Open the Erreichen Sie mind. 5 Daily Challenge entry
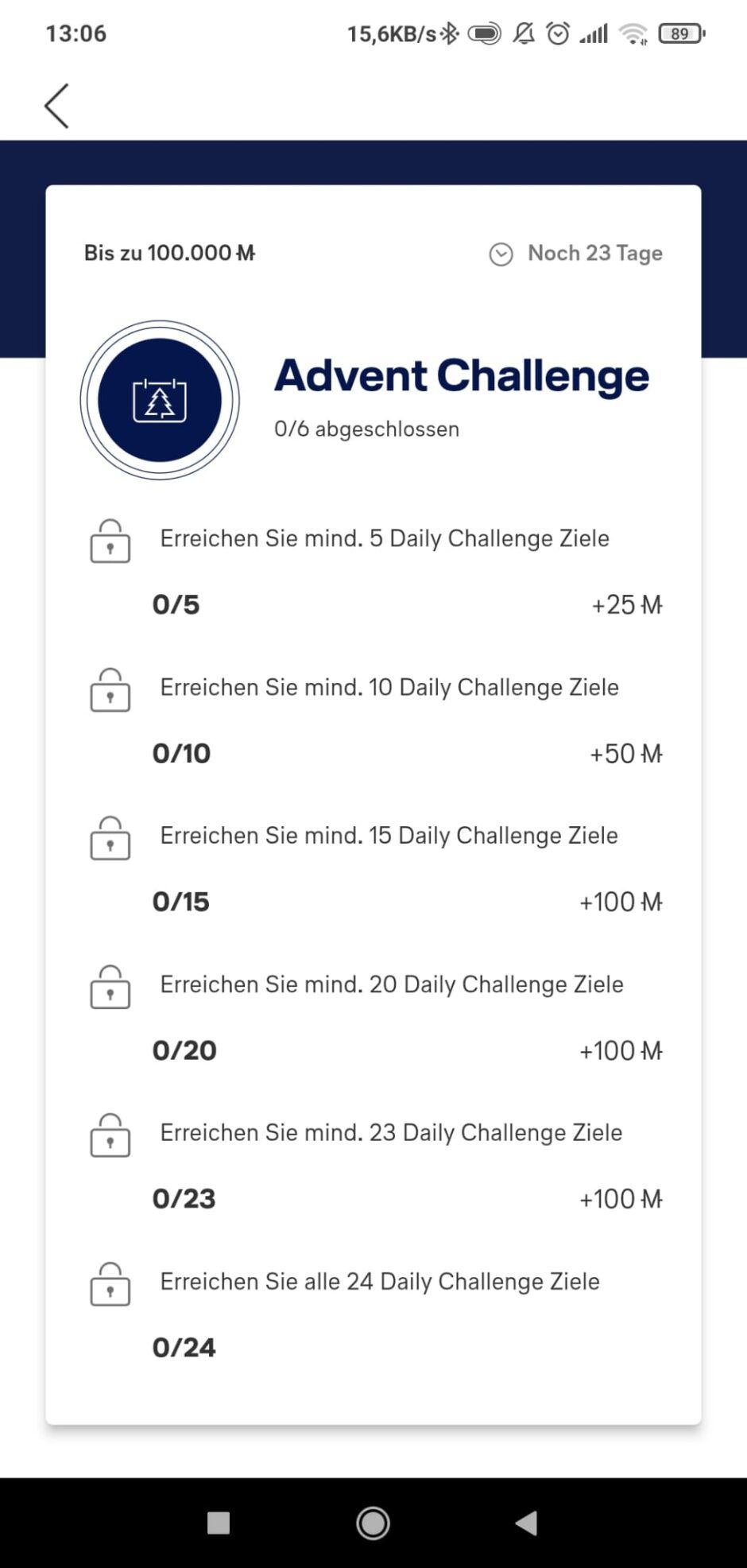Screen dimensions: 747x1568 click(385, 538)
